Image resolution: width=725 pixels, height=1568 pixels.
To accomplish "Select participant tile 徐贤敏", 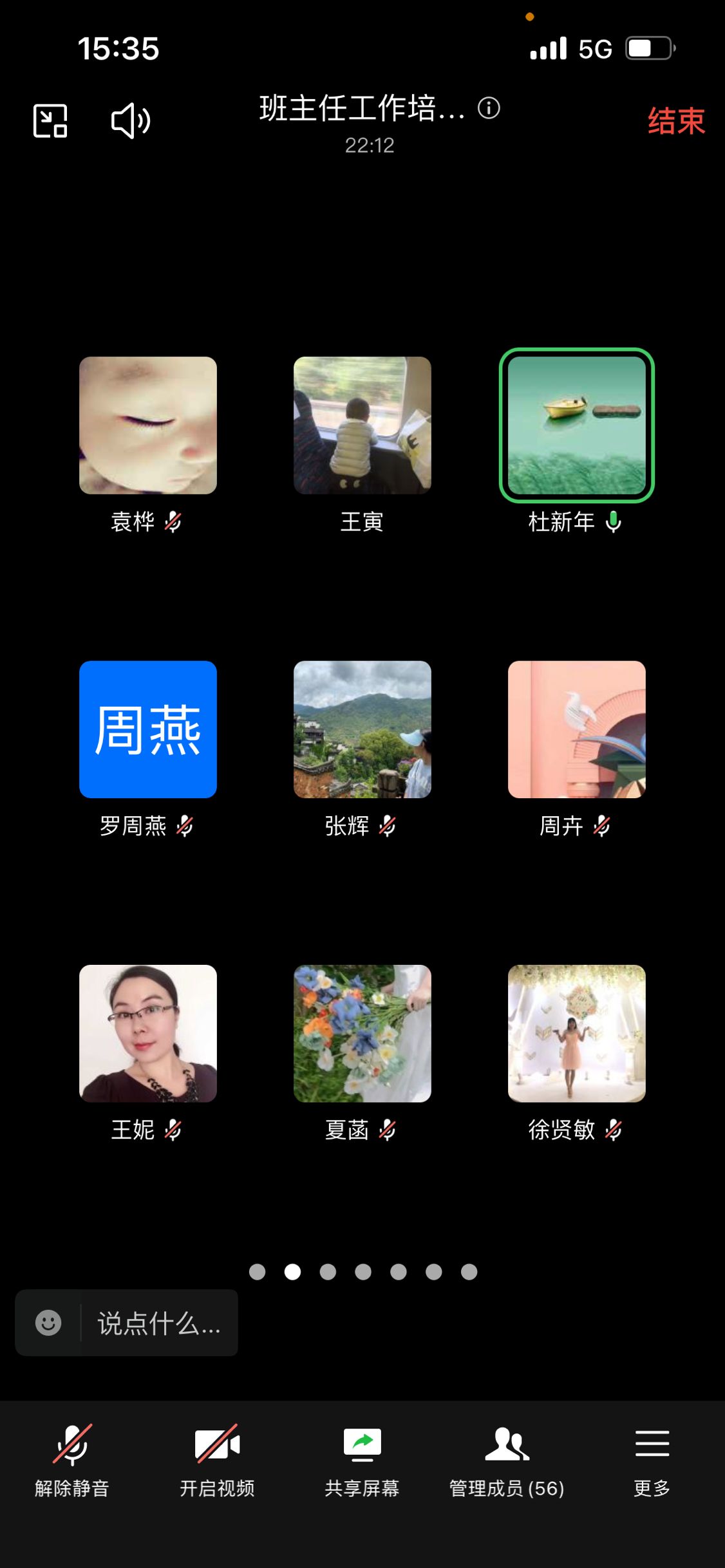I will [x=577, y=1033].
